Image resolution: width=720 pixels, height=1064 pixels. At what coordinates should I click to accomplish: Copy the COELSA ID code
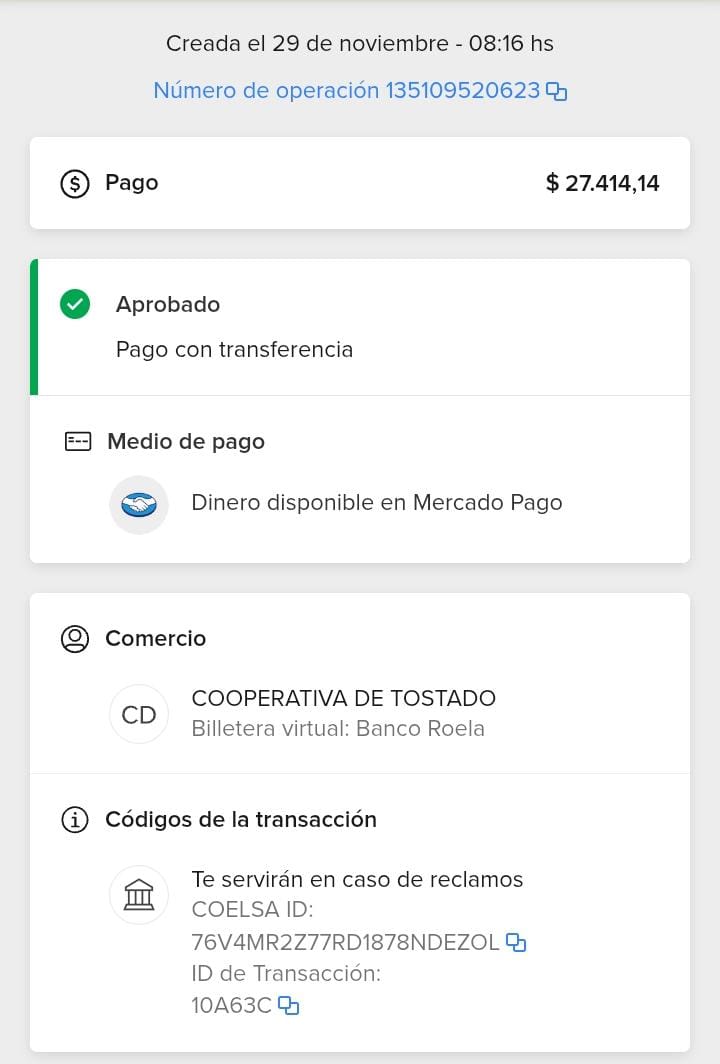click(516, 942)
